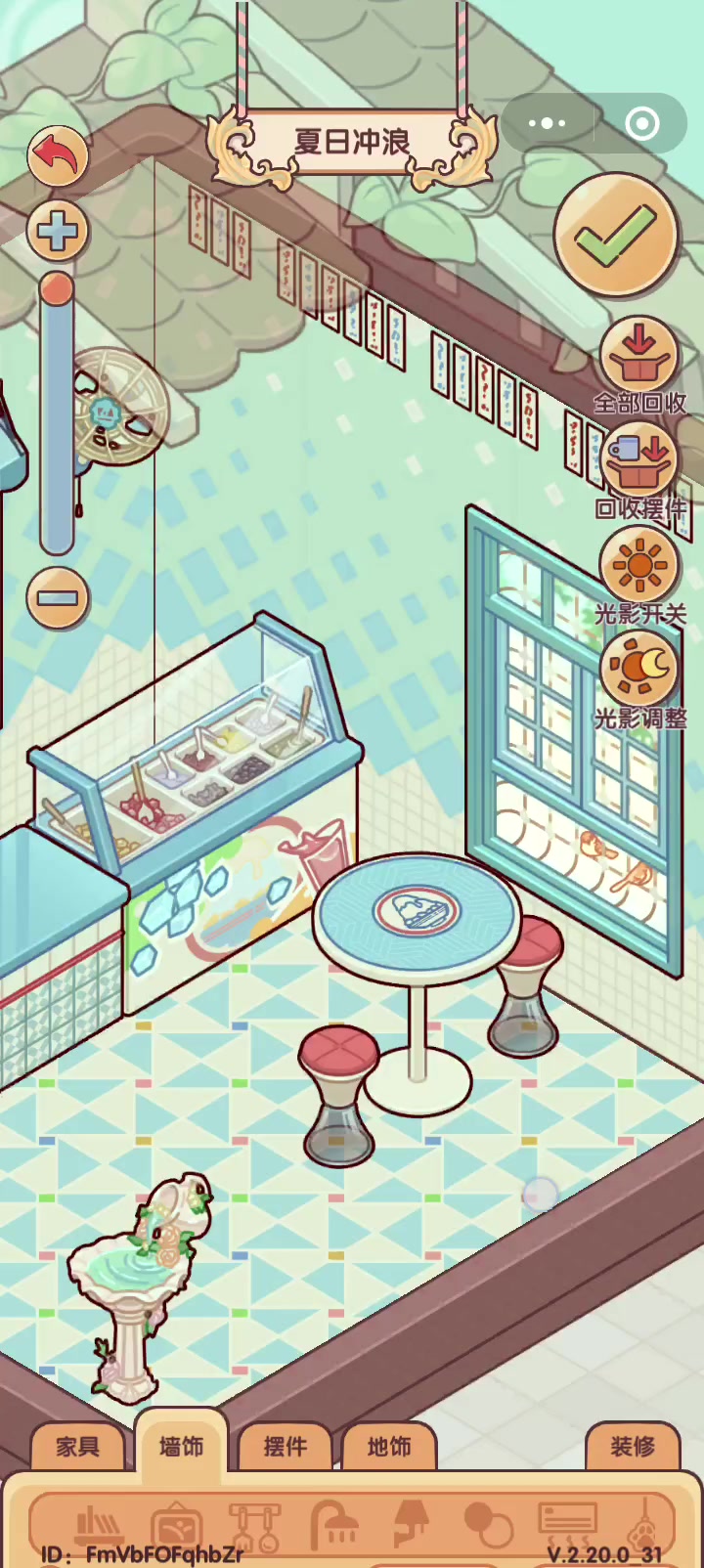
Task: Zoom in with the plus button
Action: pyautogui.click(x=58, y=232)
